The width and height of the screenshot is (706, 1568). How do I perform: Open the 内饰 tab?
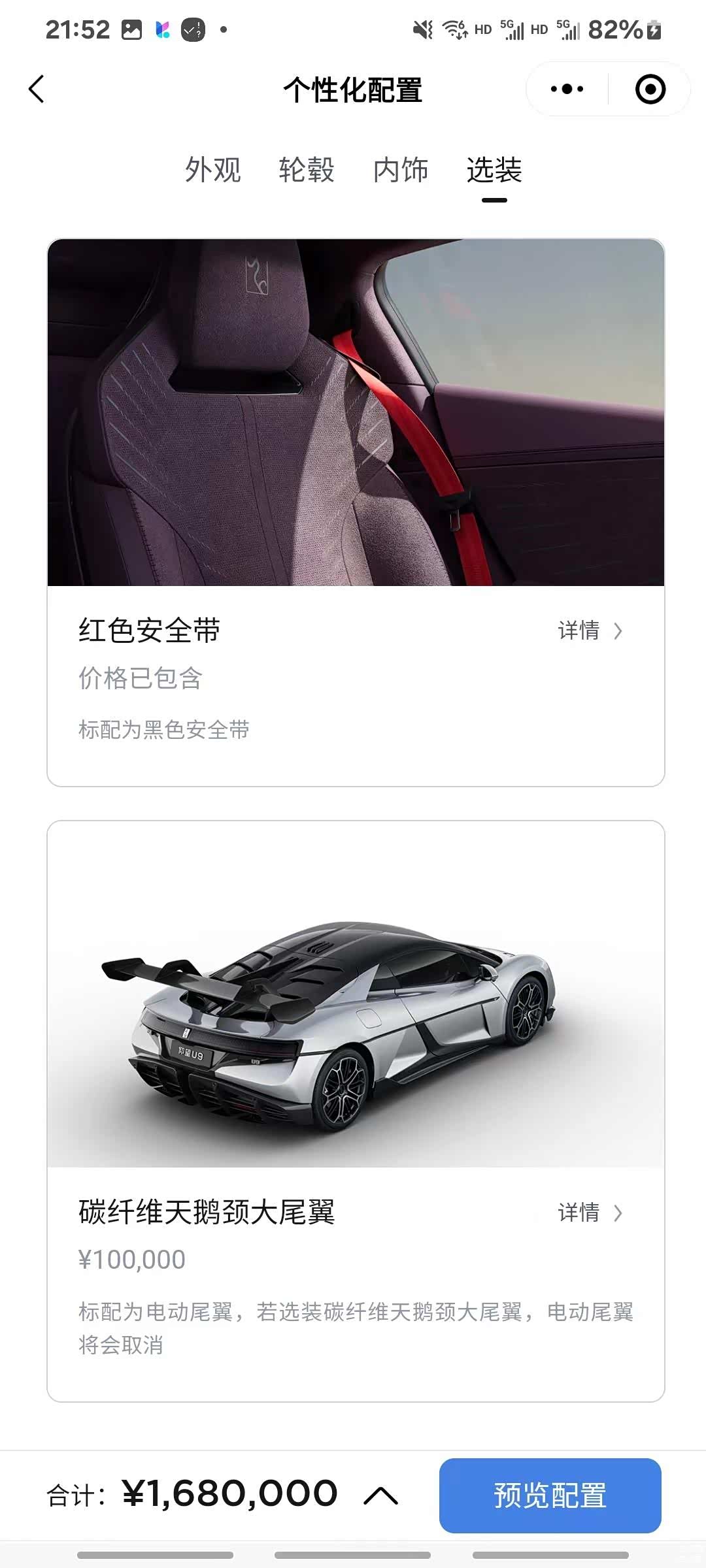[401, 170]
